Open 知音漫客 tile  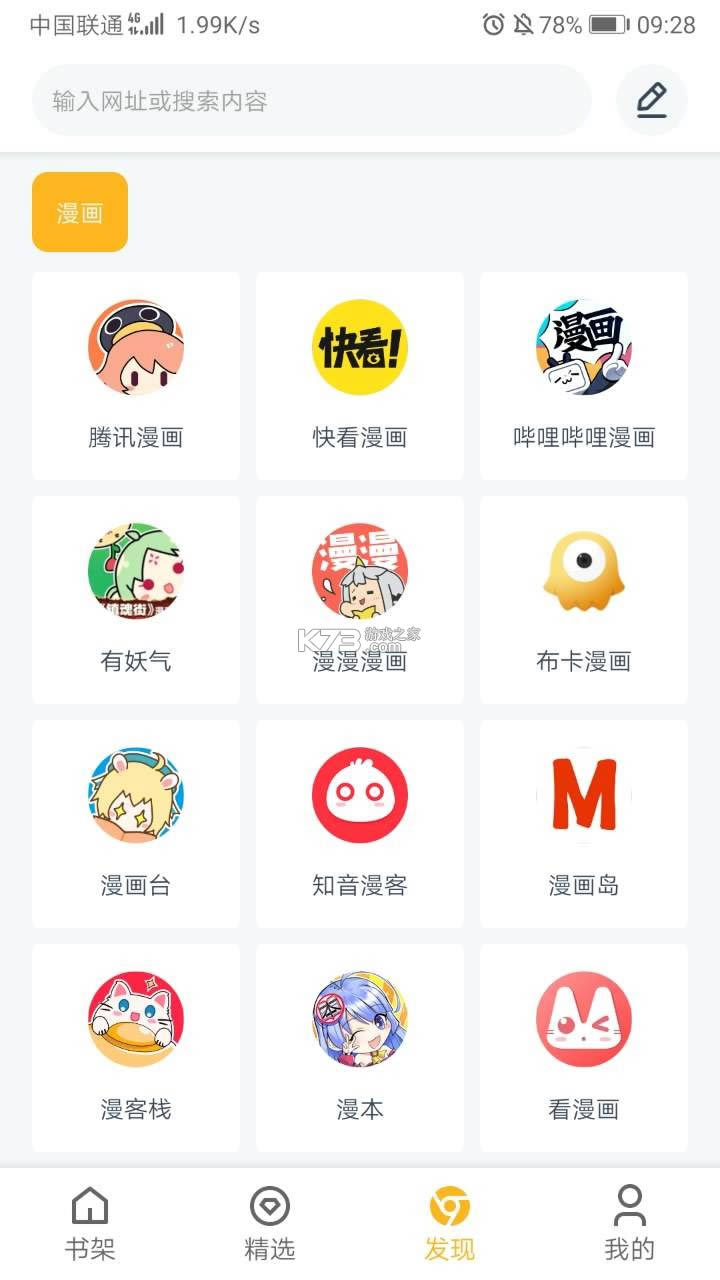pyautogui.click(x=360, y=823)
